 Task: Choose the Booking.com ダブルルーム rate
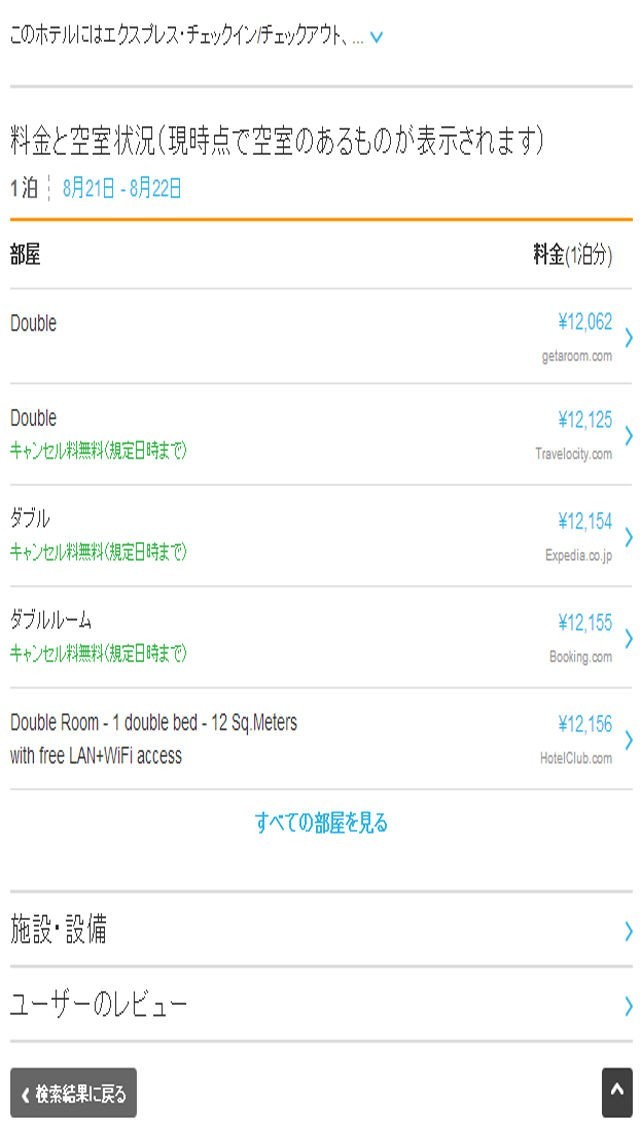coord(321,638)
